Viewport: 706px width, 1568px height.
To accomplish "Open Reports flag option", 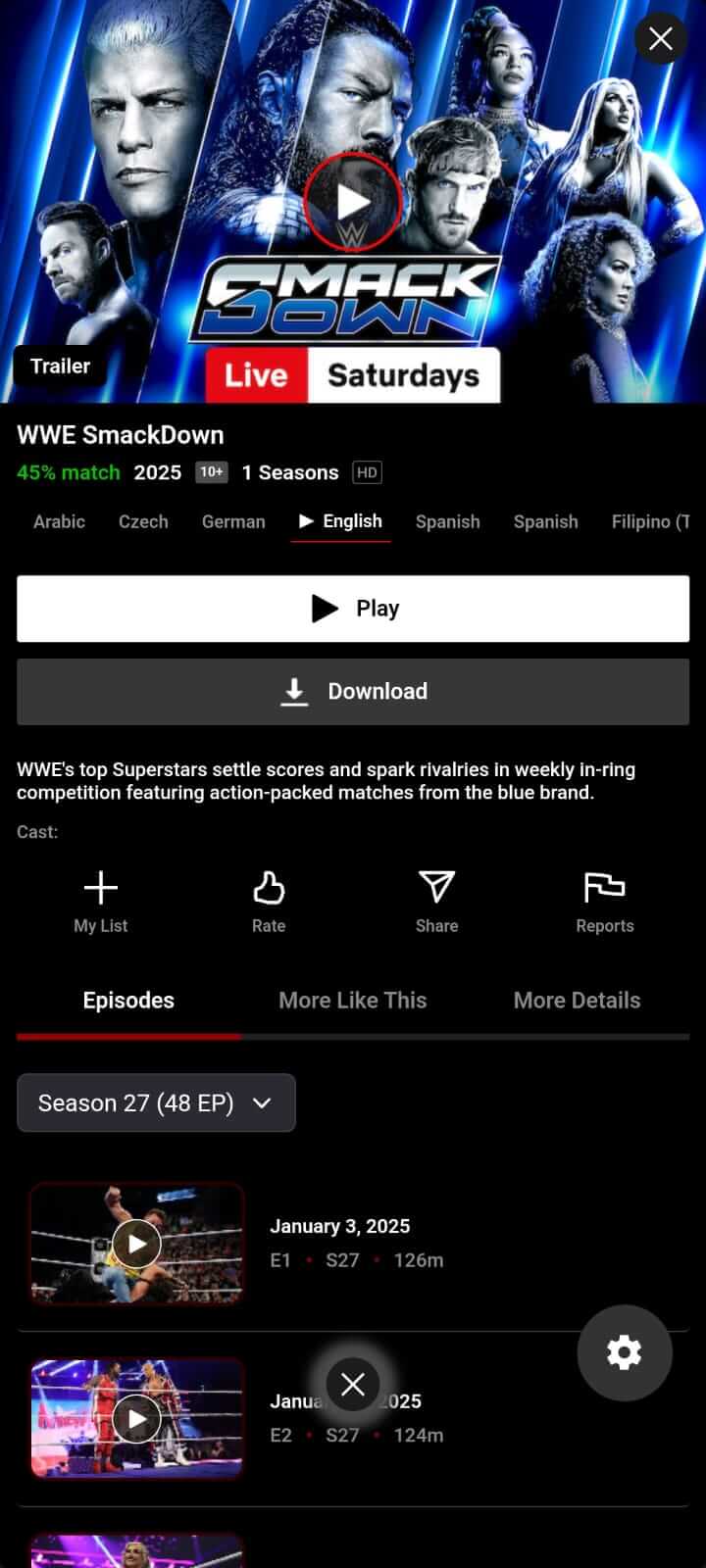I will click(604, 901).
